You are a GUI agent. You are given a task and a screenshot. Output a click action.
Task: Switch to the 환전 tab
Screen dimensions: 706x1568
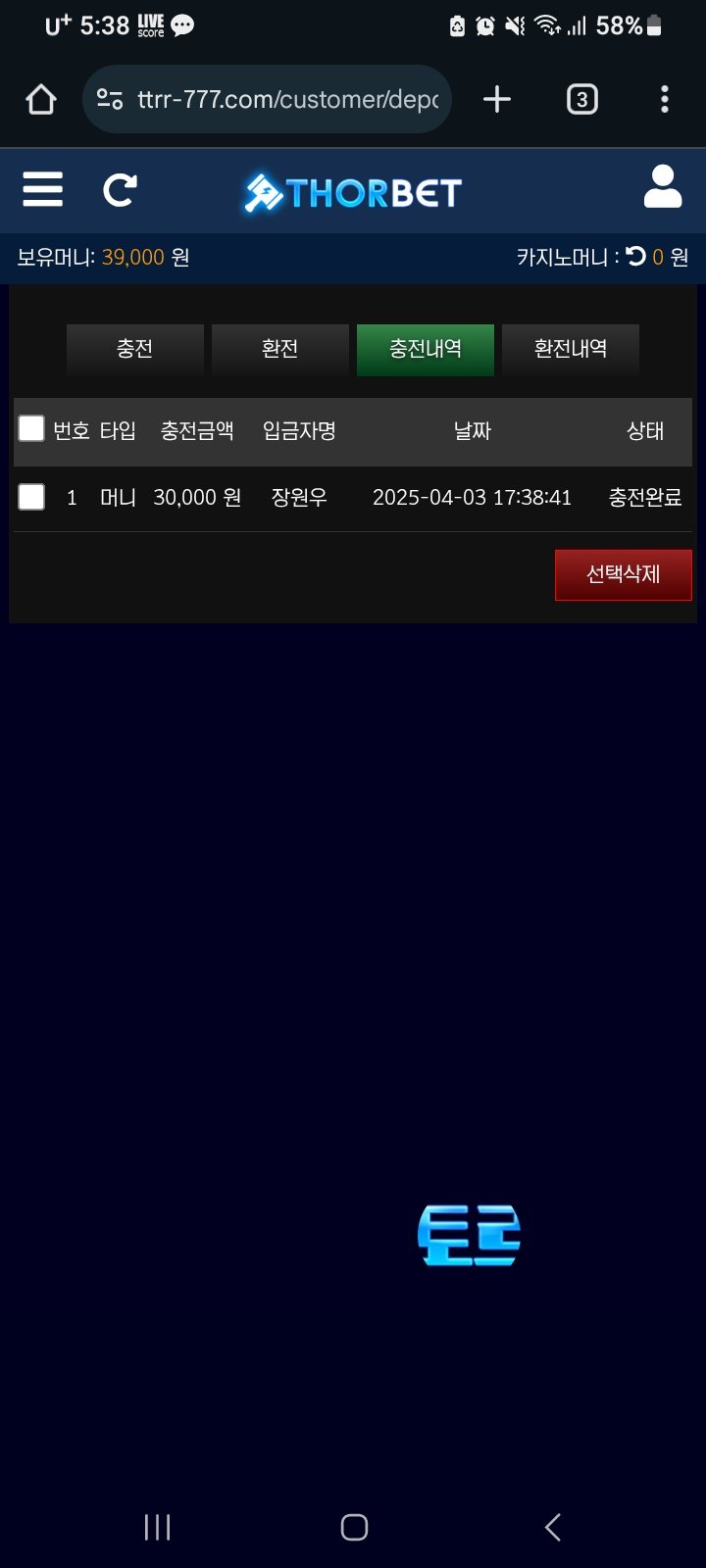pos(279,349)
